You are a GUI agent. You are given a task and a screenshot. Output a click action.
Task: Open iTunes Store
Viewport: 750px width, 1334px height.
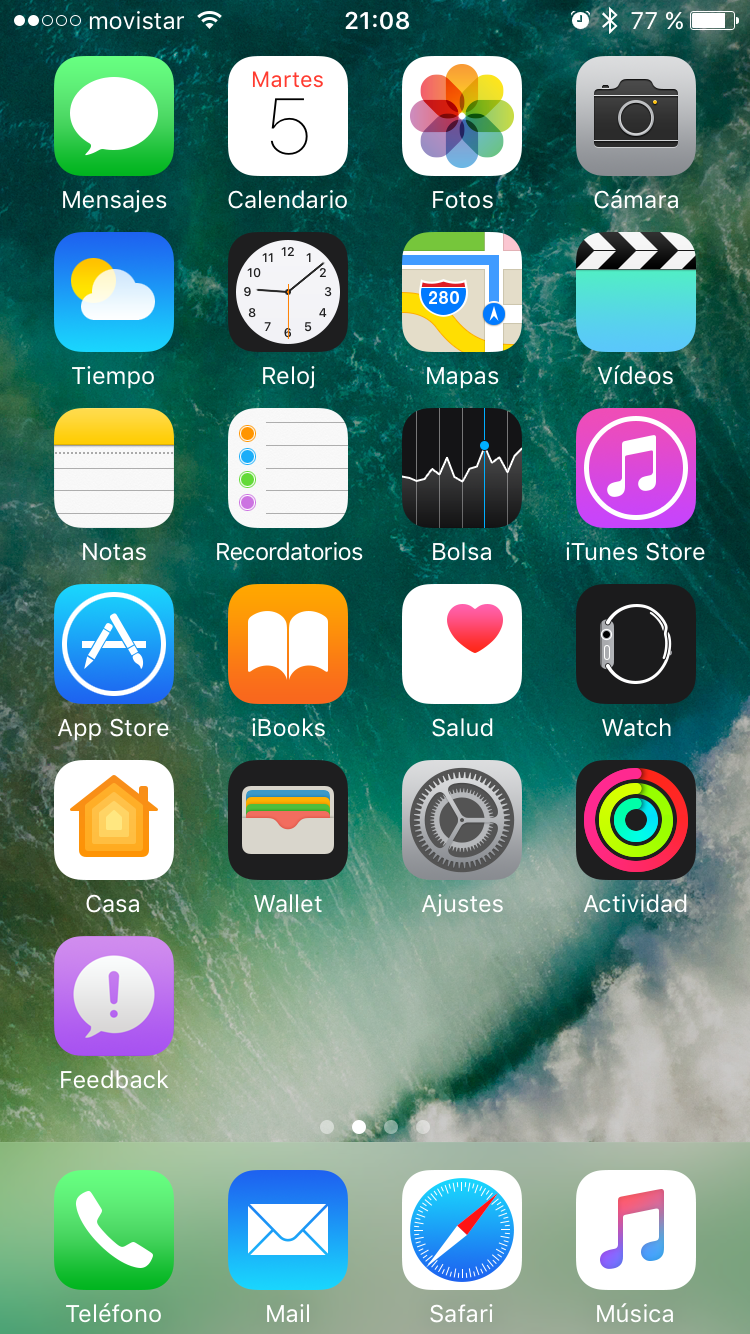[636, 468]
